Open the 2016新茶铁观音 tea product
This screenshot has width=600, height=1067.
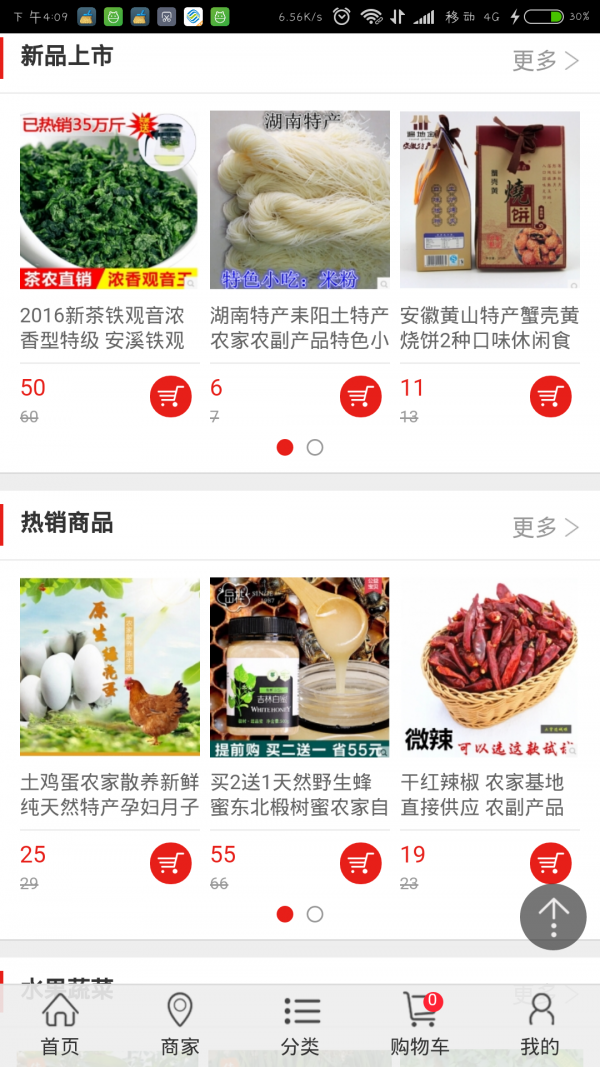point(109,200)
